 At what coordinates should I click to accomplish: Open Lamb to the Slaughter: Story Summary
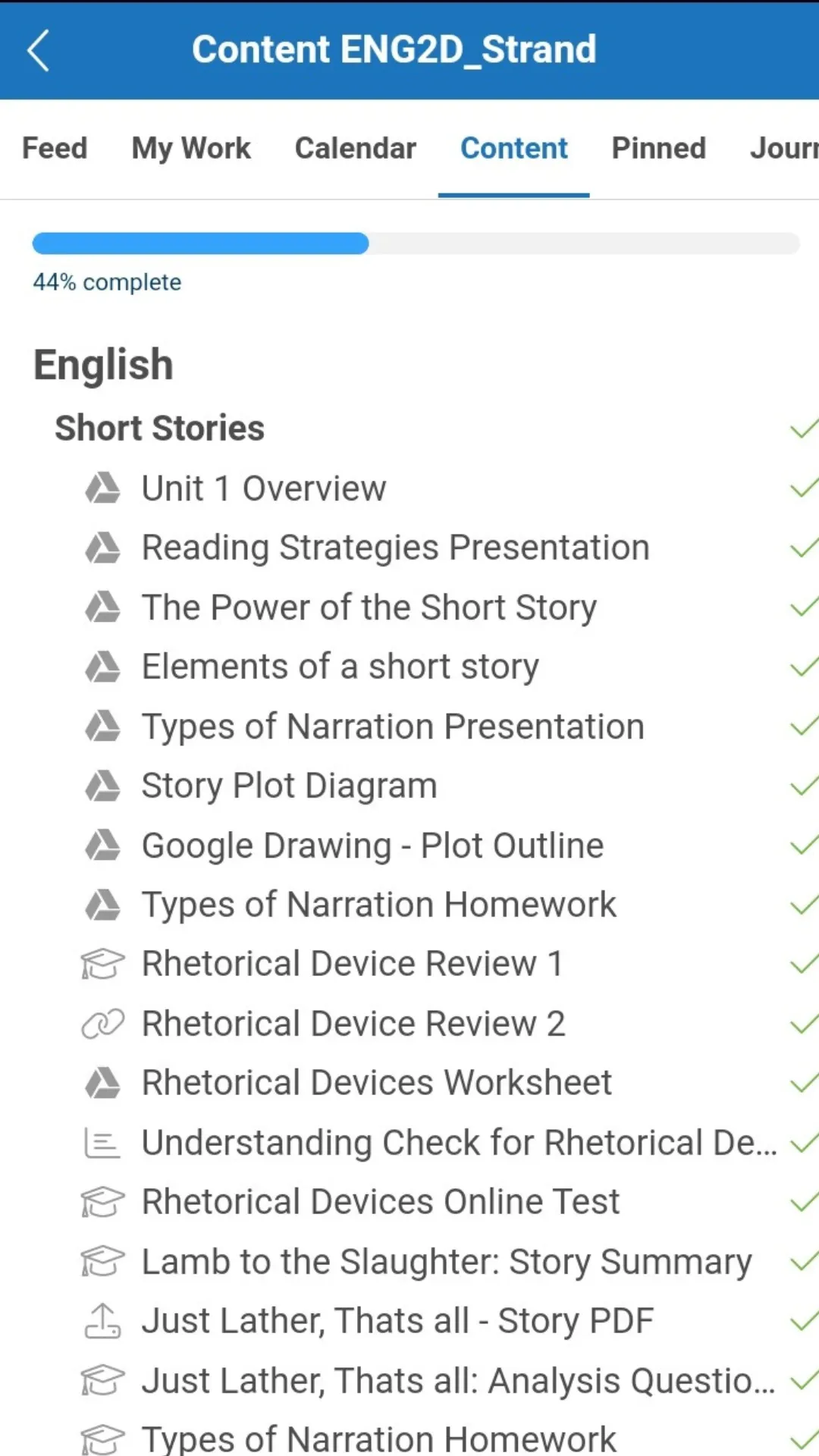[x=444, y=1260]
